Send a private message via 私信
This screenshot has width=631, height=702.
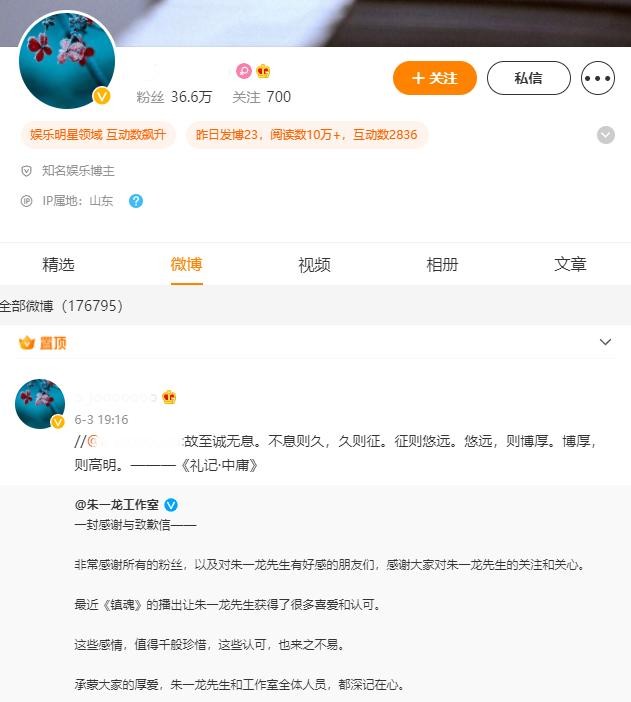point(528,78)
